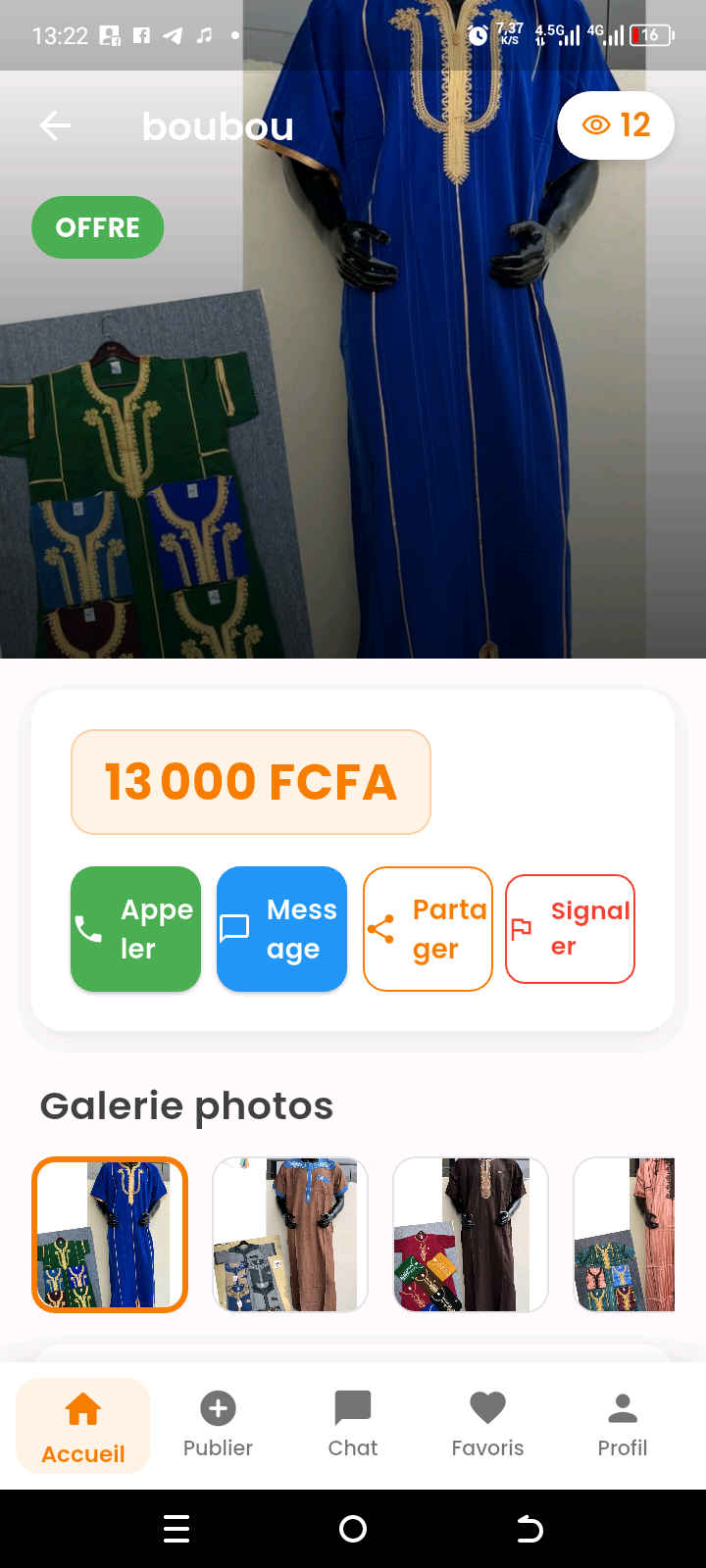
Task: Report the listing with Signaler
Action: tap(570, 929)
